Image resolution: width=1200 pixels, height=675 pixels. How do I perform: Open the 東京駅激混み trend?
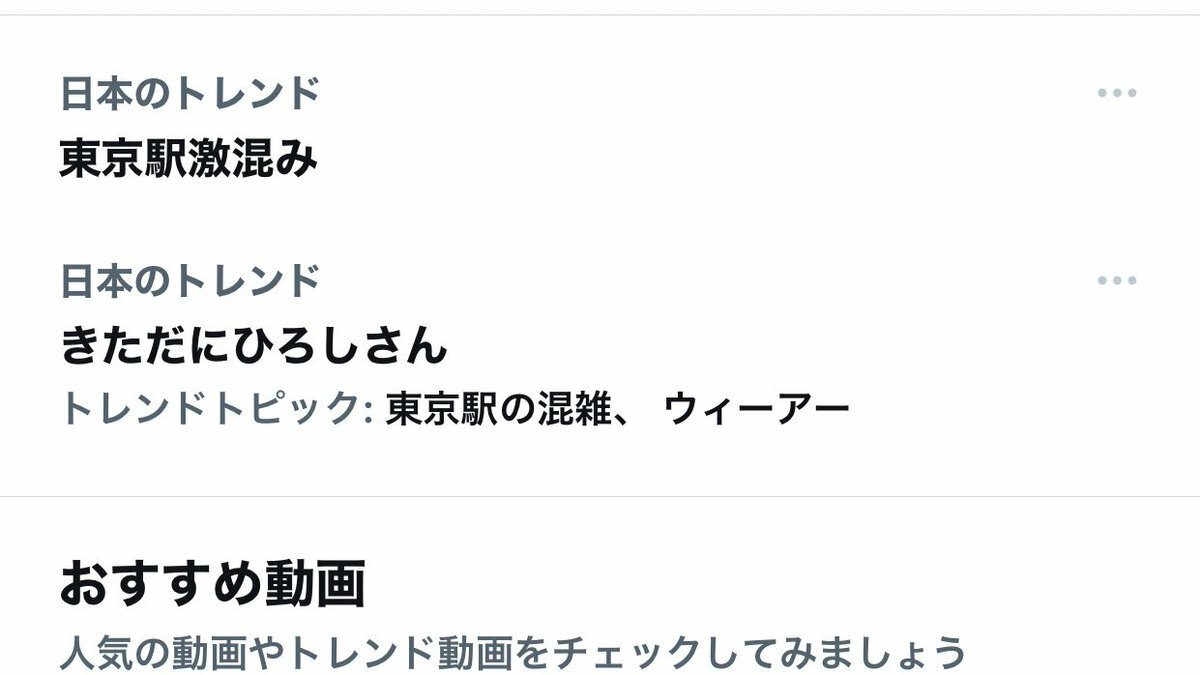pyautogui.click(x=188, y=159)
